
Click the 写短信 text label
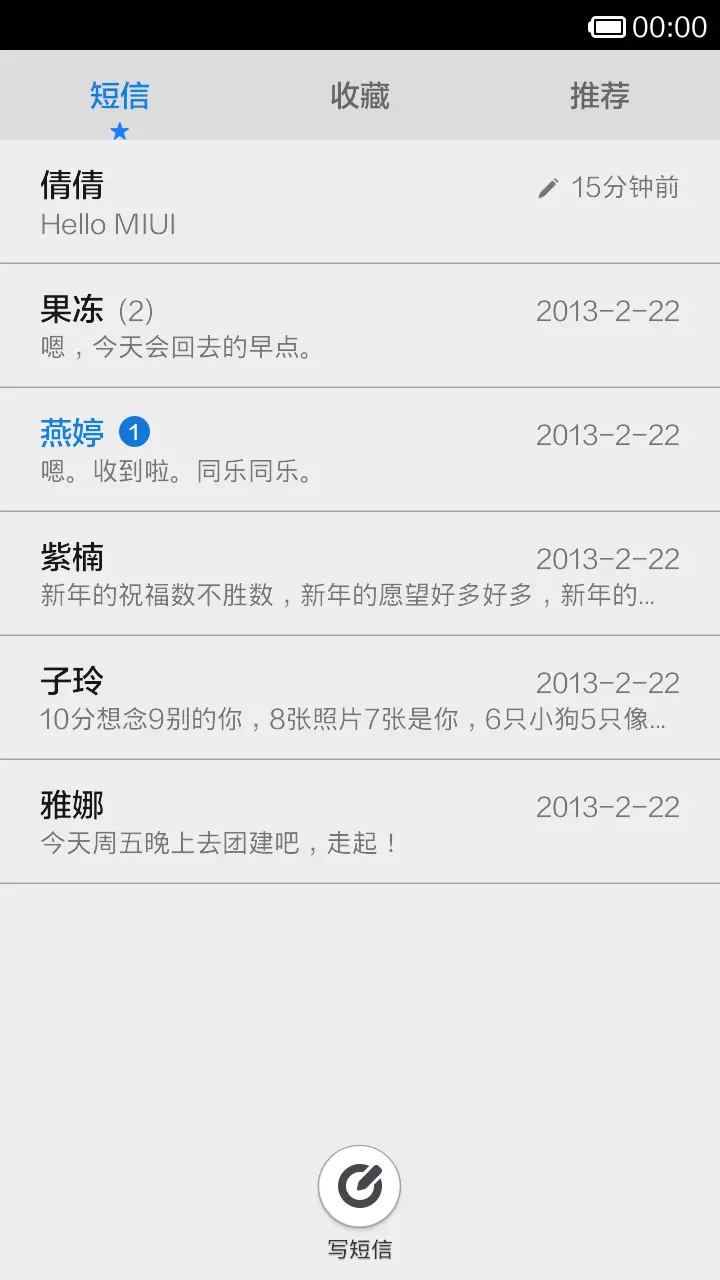(x=359, y=1249)
